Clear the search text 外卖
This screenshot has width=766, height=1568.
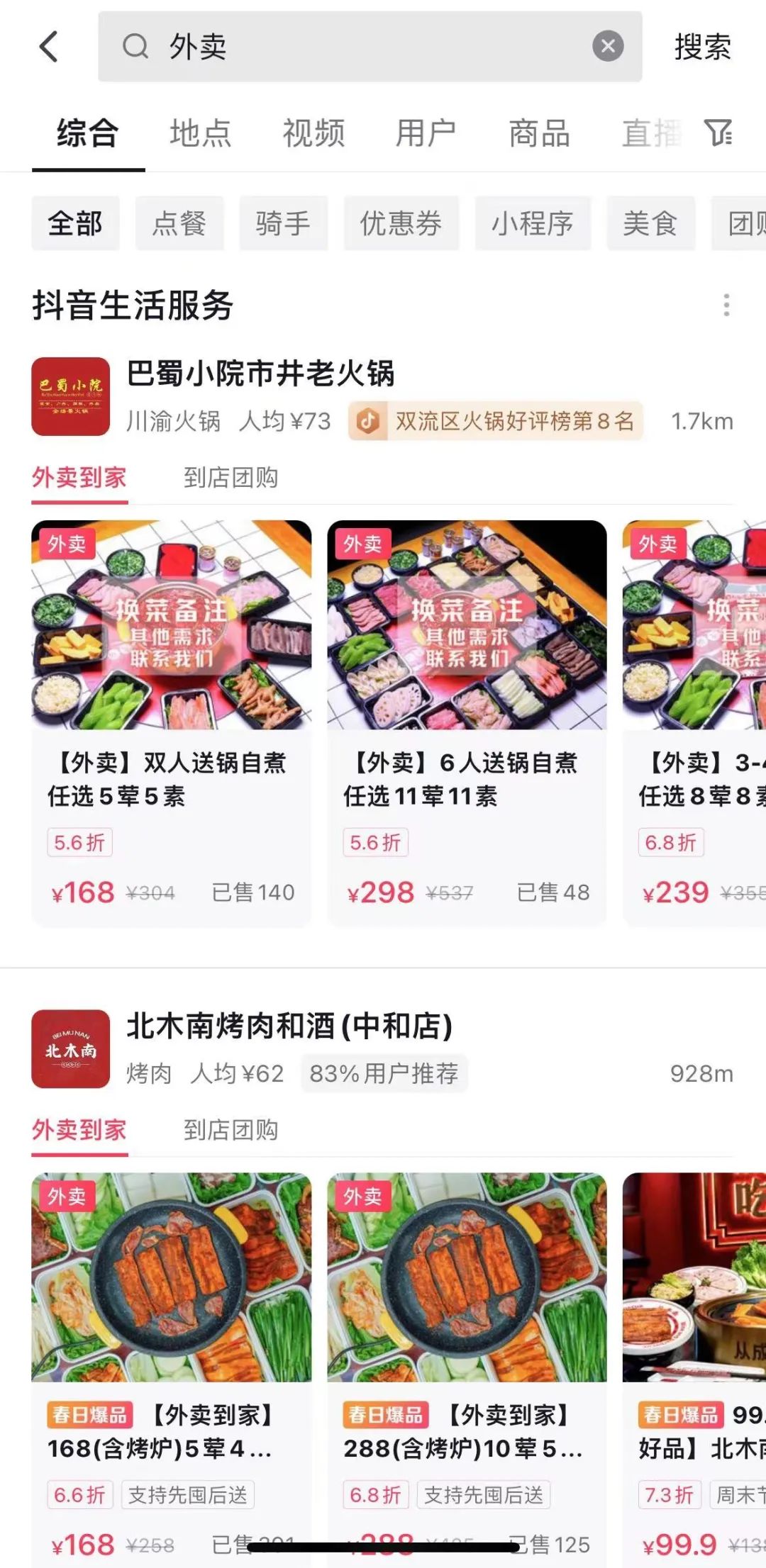[608, 47]
